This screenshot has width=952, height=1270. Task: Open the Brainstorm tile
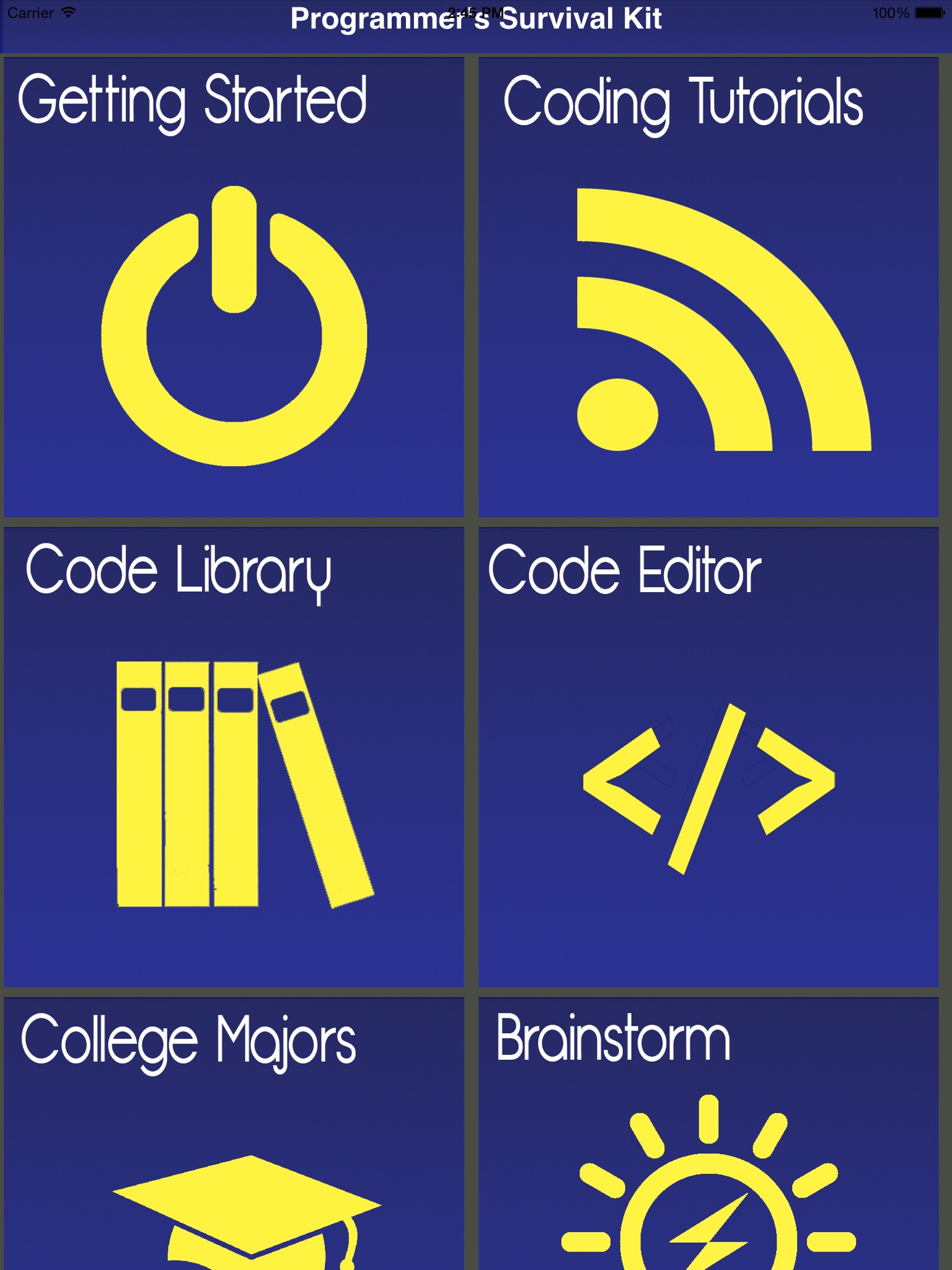tap(708, 1134)
